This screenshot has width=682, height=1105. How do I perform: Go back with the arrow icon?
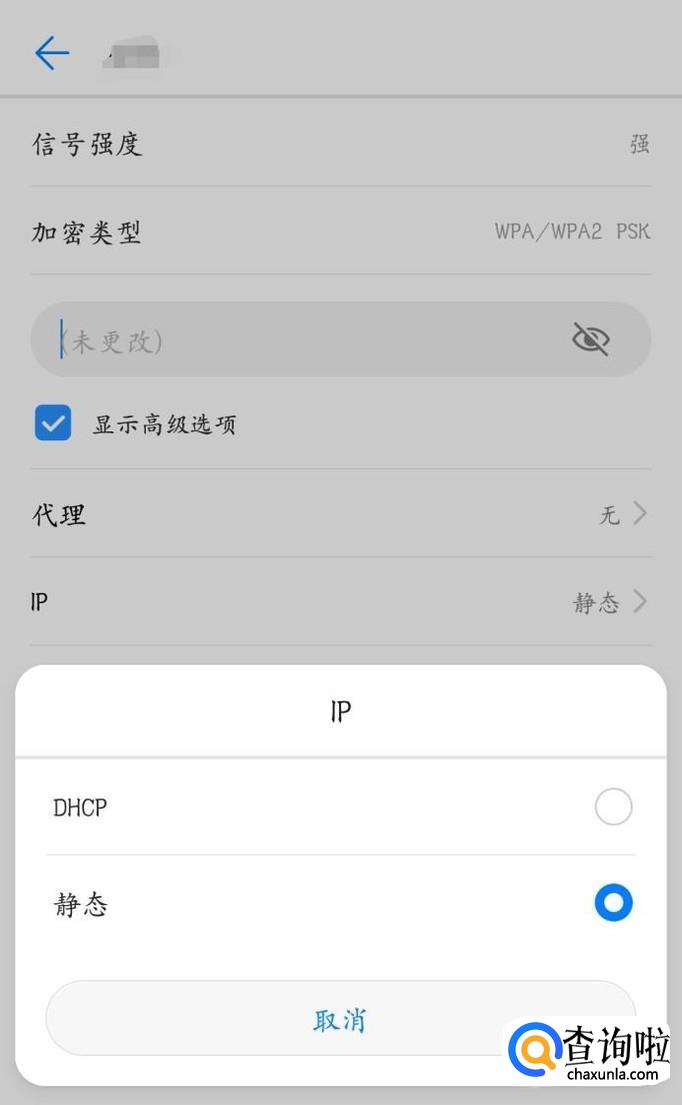click(51, 53)
